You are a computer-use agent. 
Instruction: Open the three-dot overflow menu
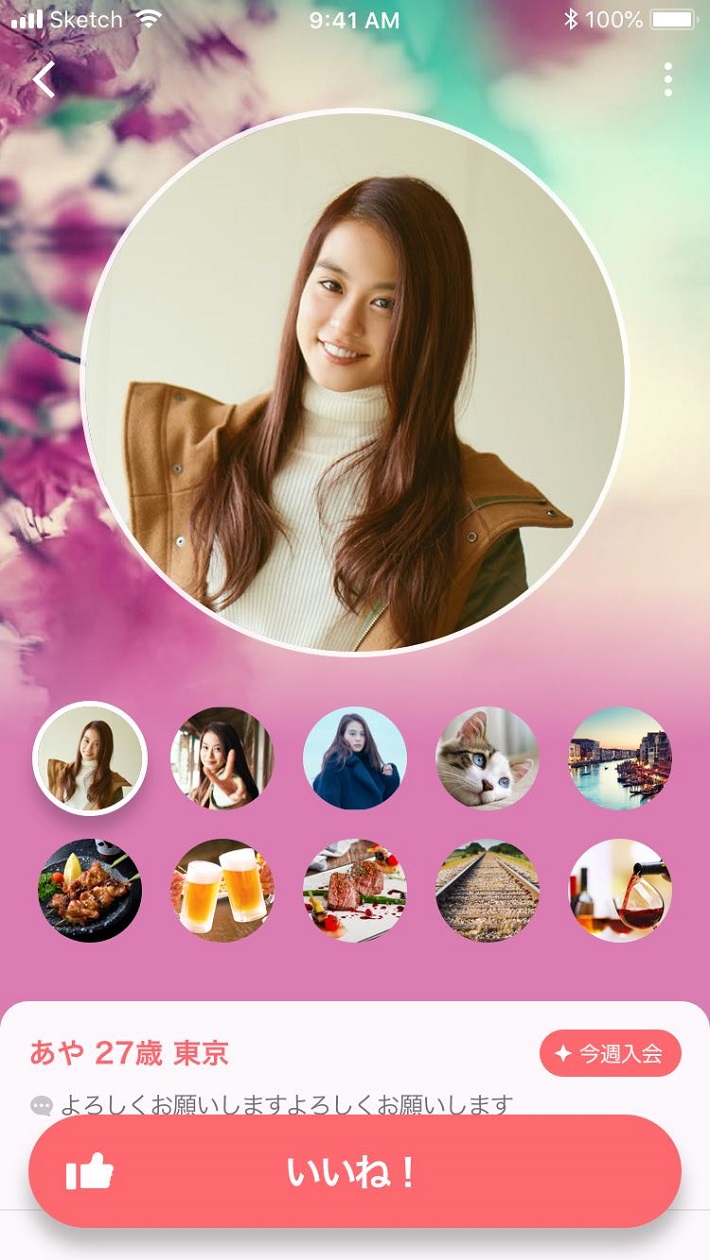(668, 79)
